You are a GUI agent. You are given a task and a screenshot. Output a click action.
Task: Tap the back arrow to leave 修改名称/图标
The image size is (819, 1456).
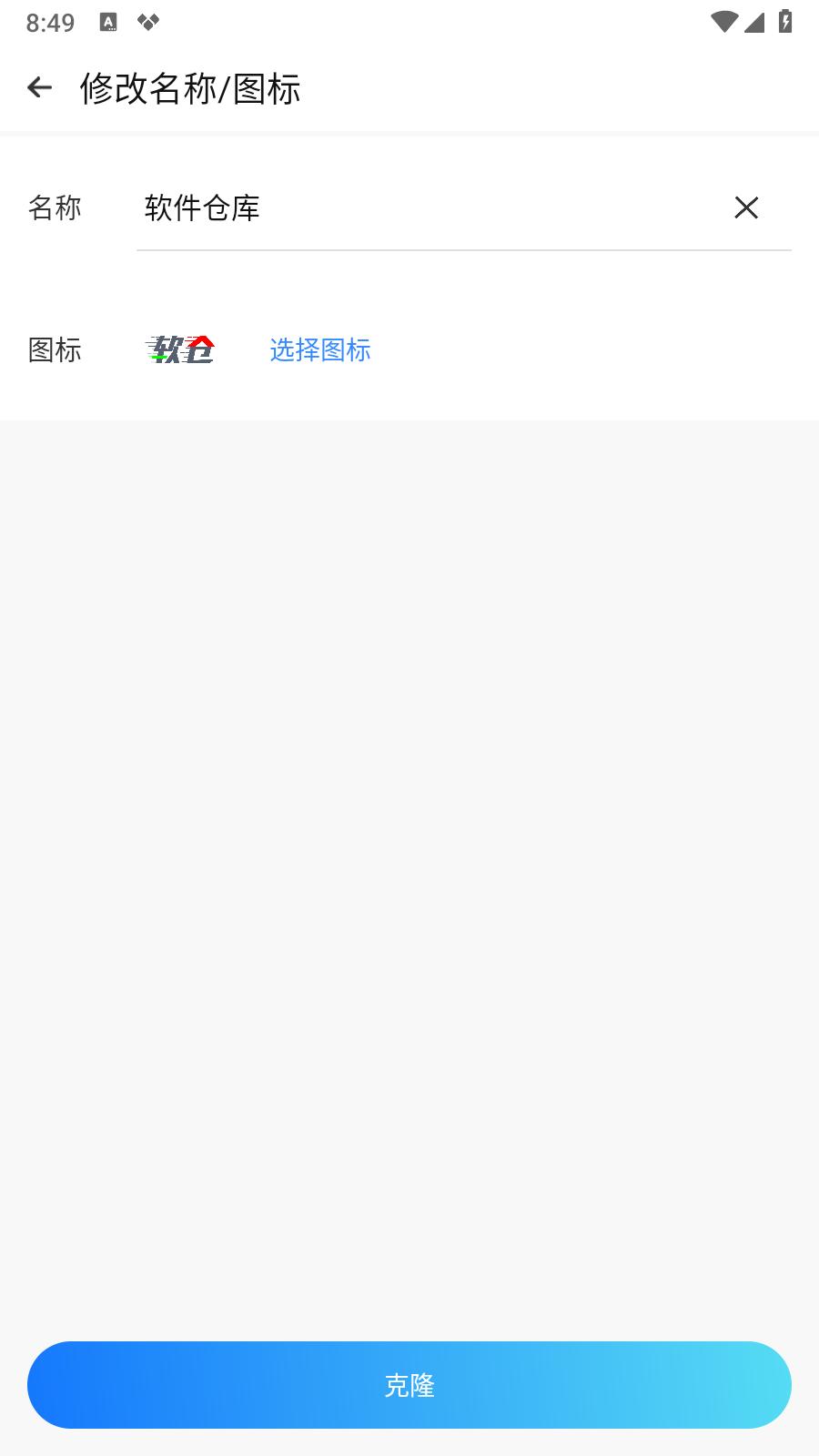point(39,86)
